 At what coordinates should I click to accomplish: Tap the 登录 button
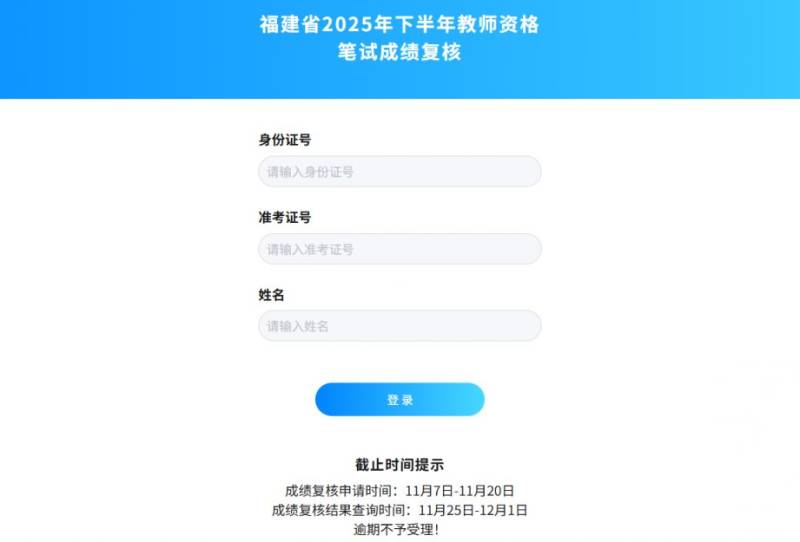pos(399,399)
